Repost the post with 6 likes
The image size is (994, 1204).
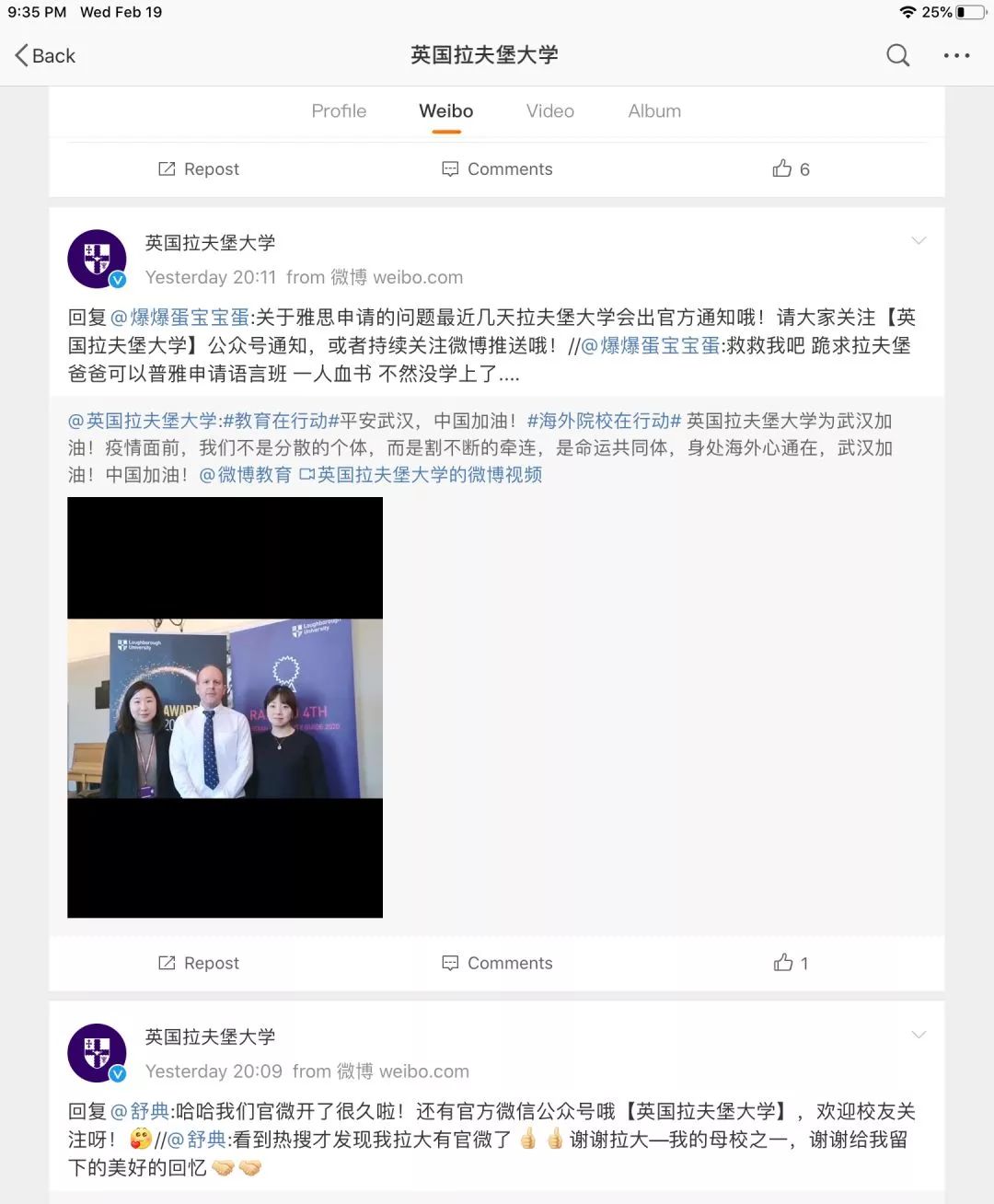[199, 169]
